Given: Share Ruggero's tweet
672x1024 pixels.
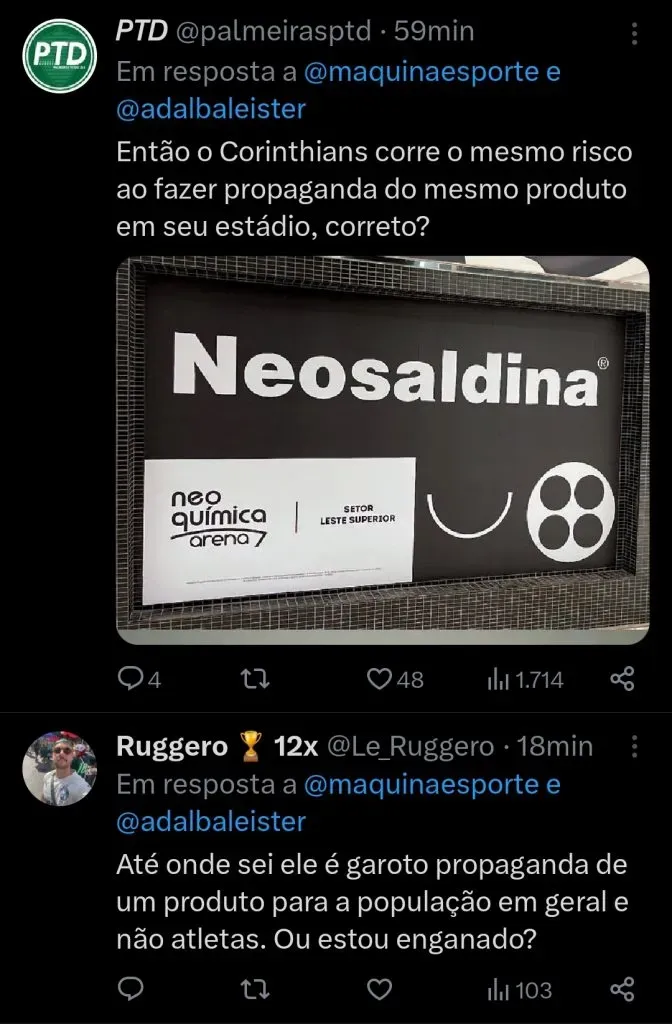Looking at the screenshot, I should 622,990.
